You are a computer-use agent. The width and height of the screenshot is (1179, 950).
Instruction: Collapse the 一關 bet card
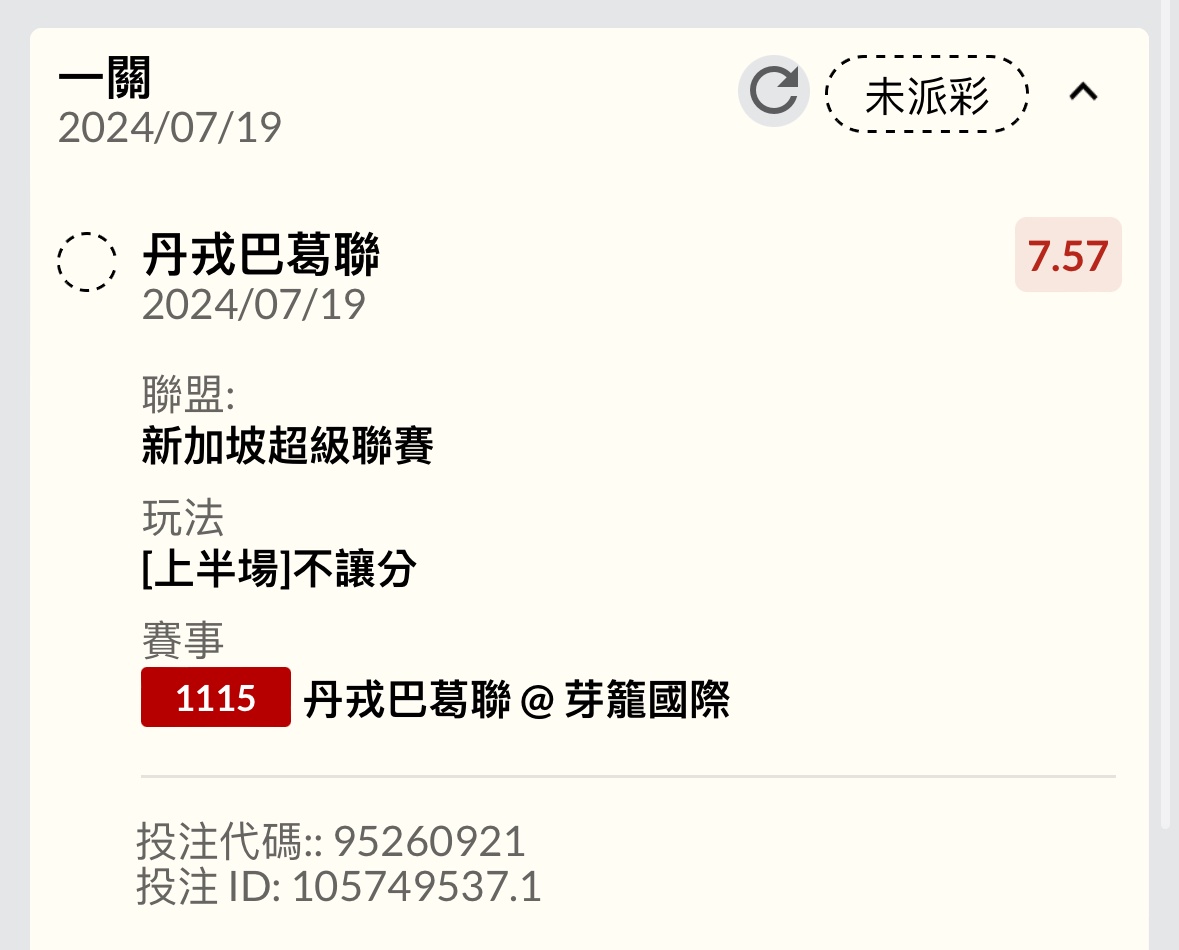pyautogui.click(x=1084, y=92)
